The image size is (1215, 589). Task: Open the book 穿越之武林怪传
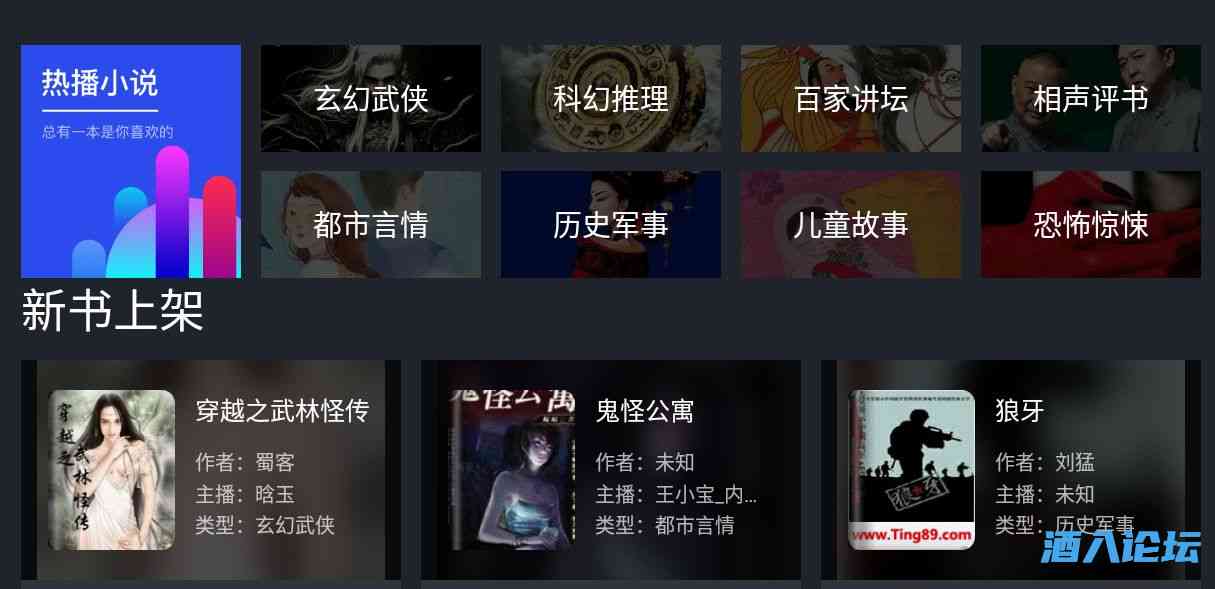[211, 469]
